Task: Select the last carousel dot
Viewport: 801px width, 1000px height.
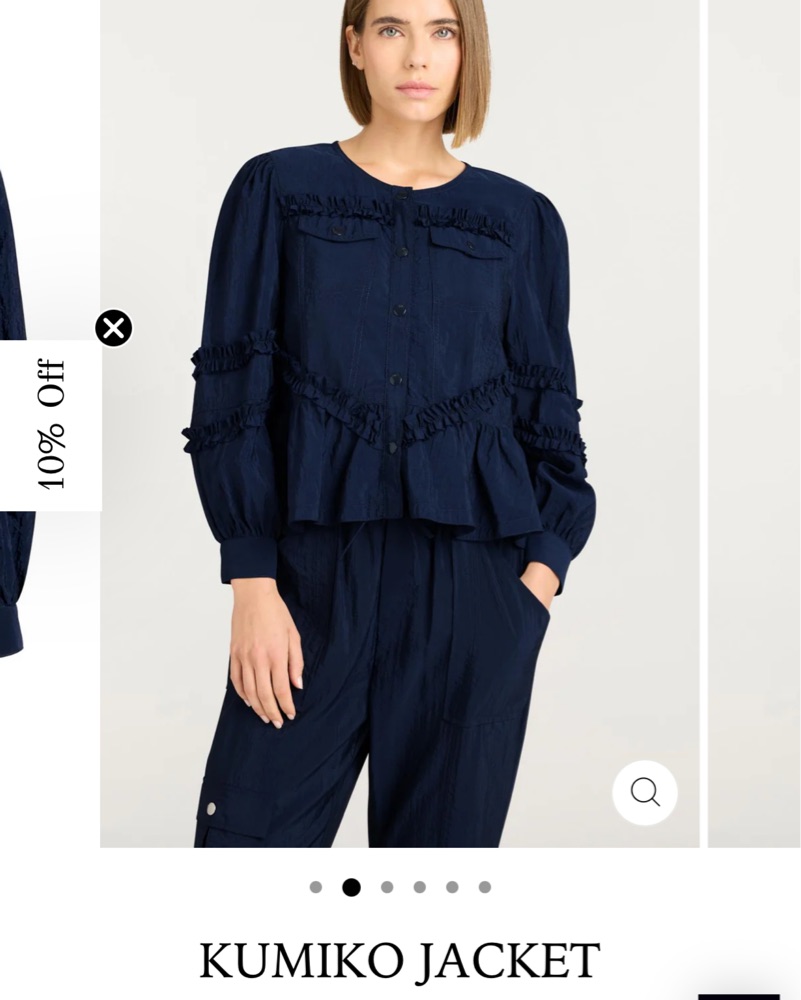Action: [485, 887]
